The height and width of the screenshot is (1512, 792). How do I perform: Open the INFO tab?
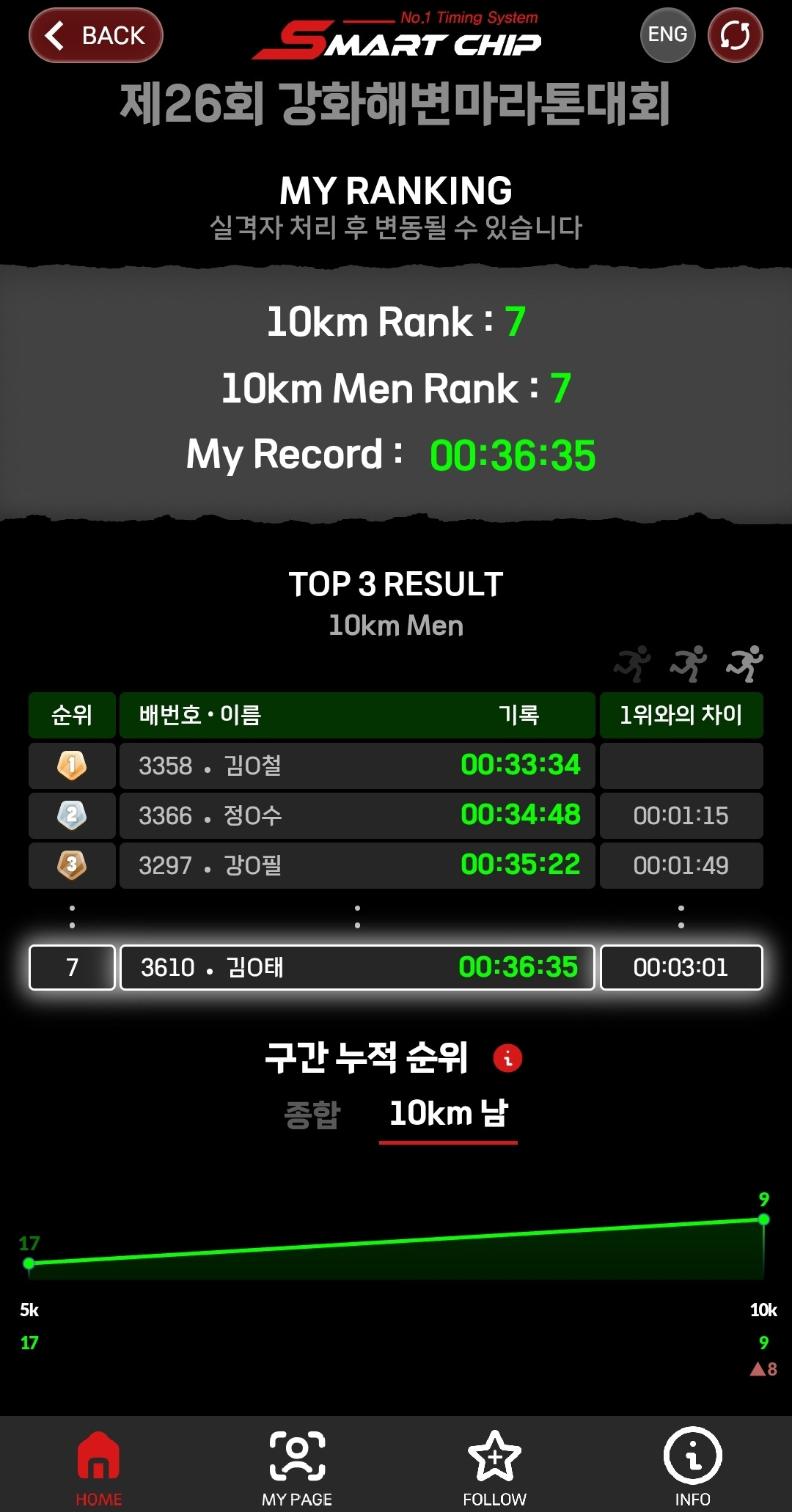tap(692, 1467)
